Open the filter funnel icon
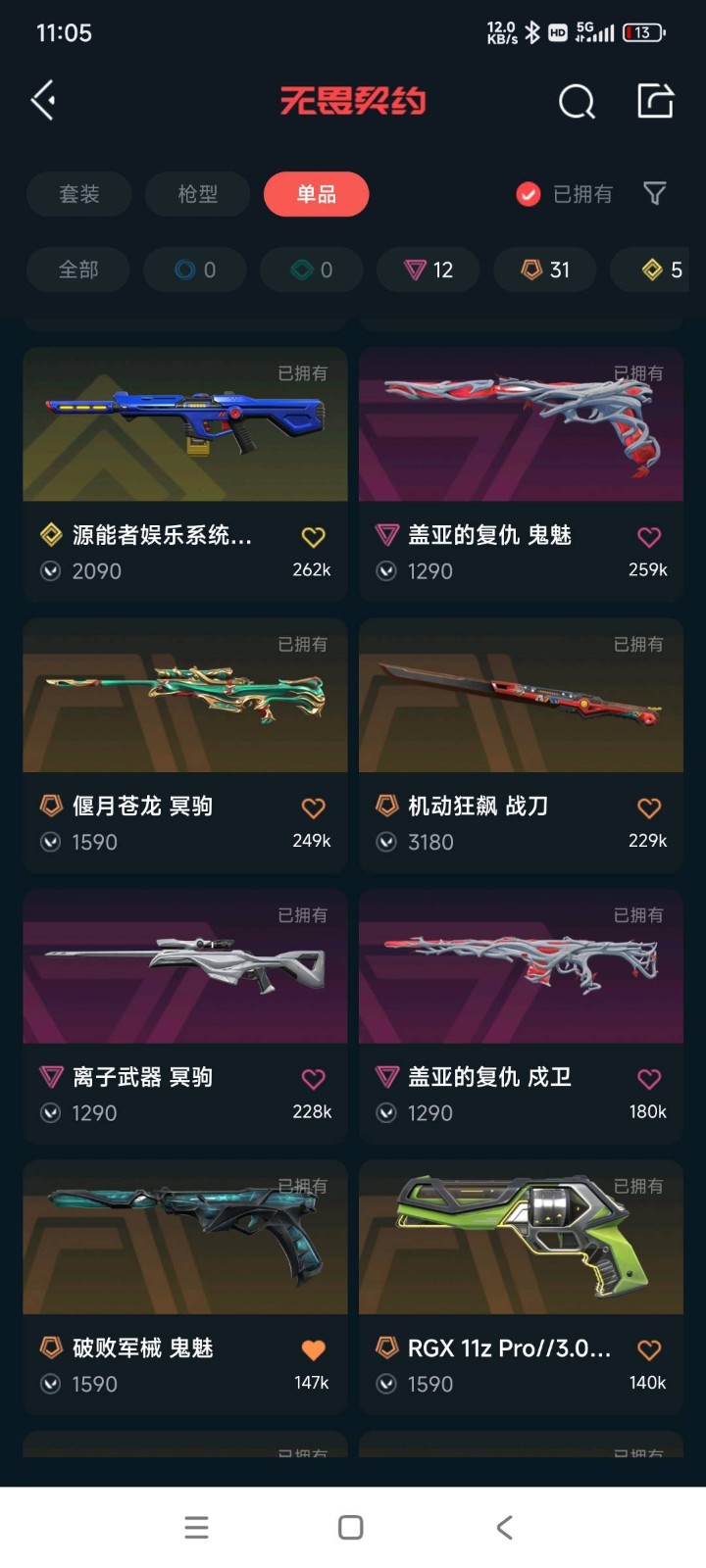 pyautogui.click(x=655, y=193)
